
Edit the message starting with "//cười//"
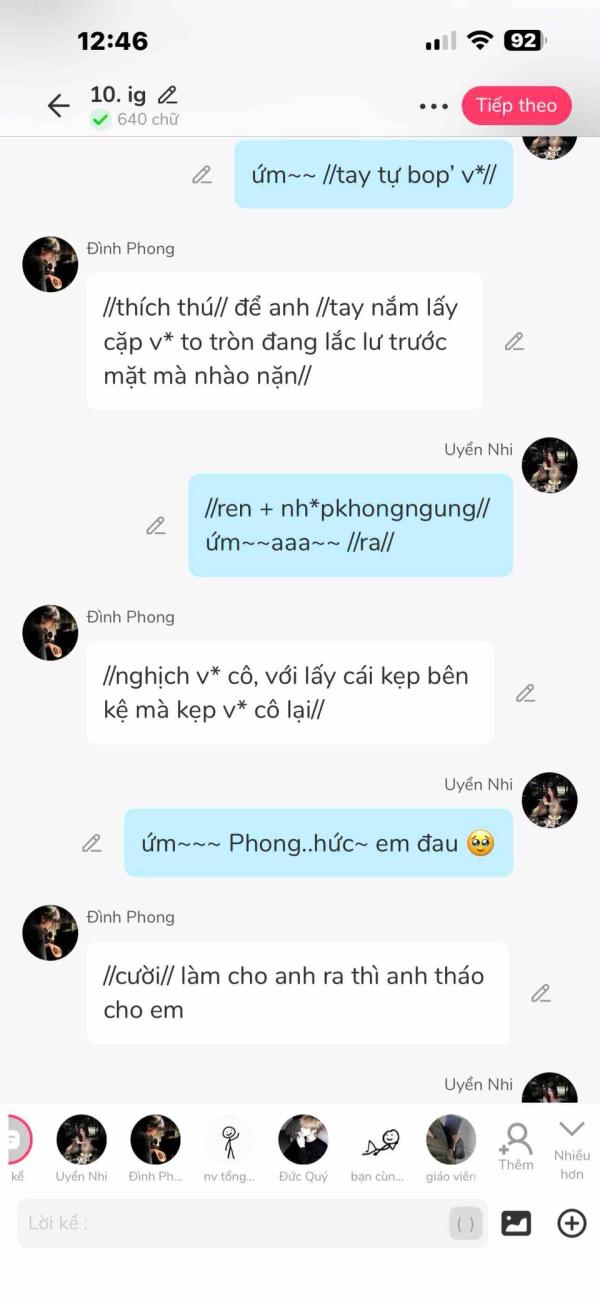[541, 993]
